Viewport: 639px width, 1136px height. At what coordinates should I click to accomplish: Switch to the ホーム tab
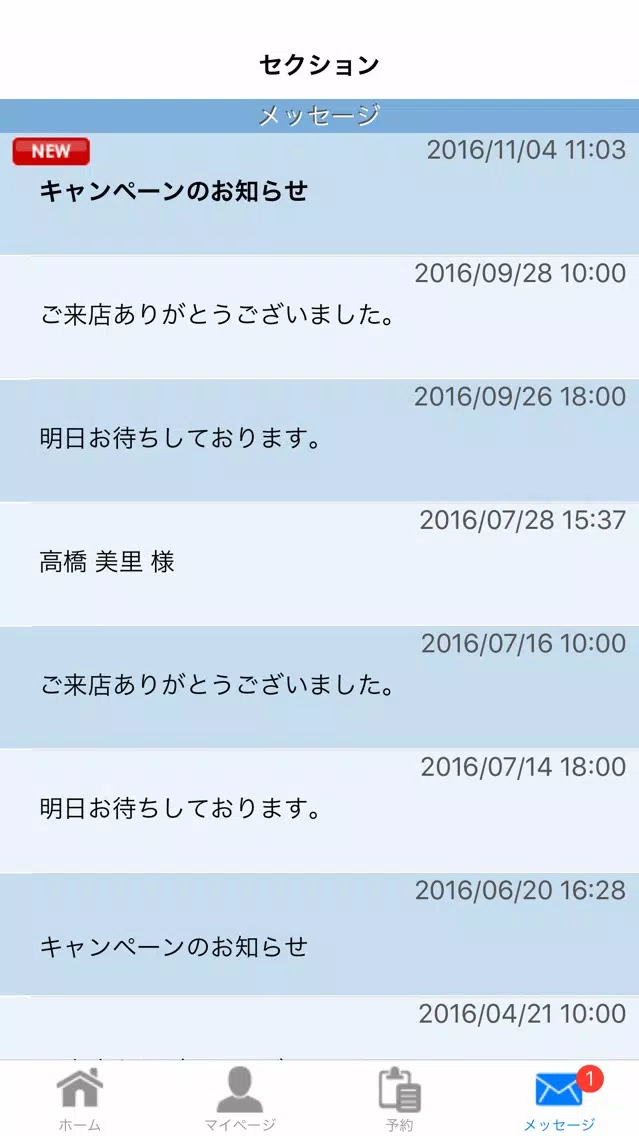tap(80, 1098)
